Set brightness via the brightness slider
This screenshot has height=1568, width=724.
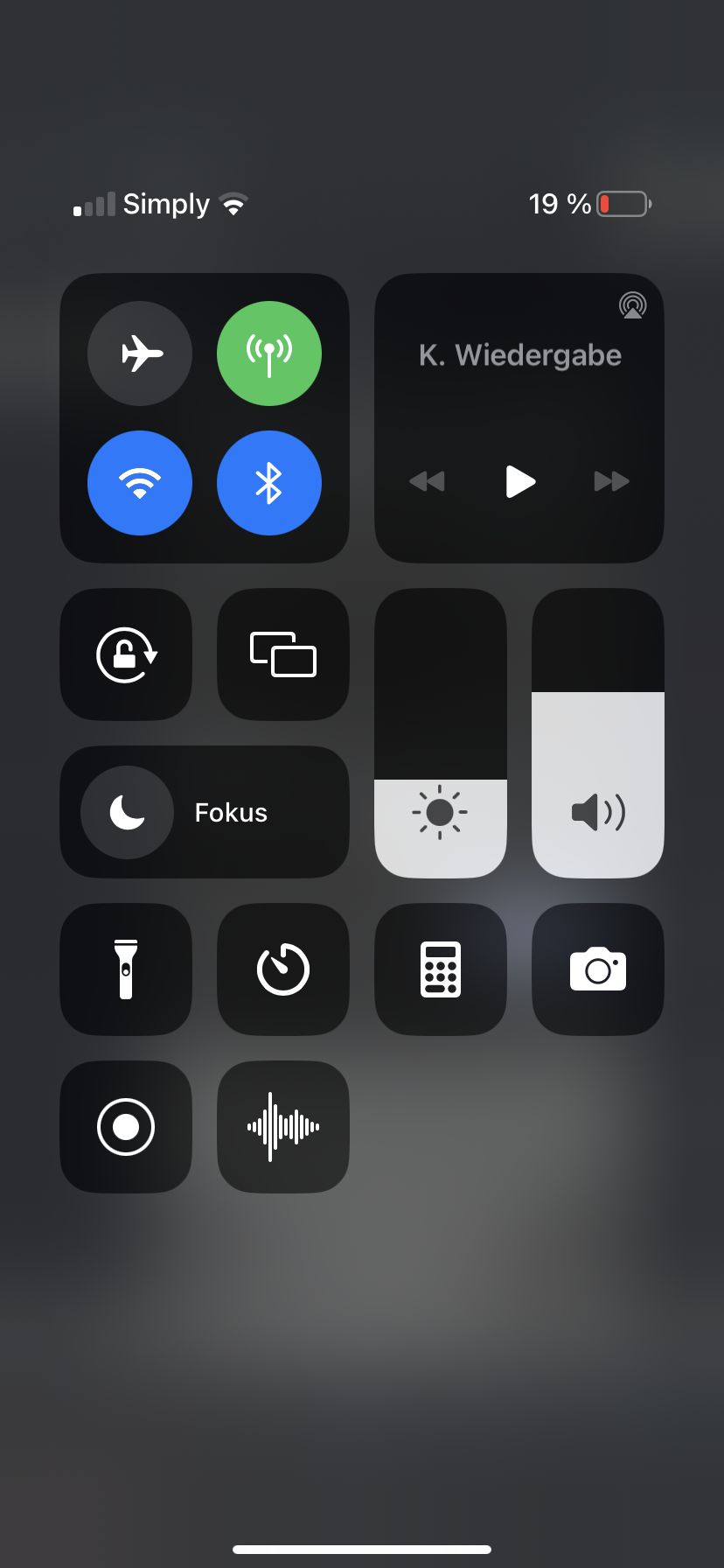pos(441,733)
